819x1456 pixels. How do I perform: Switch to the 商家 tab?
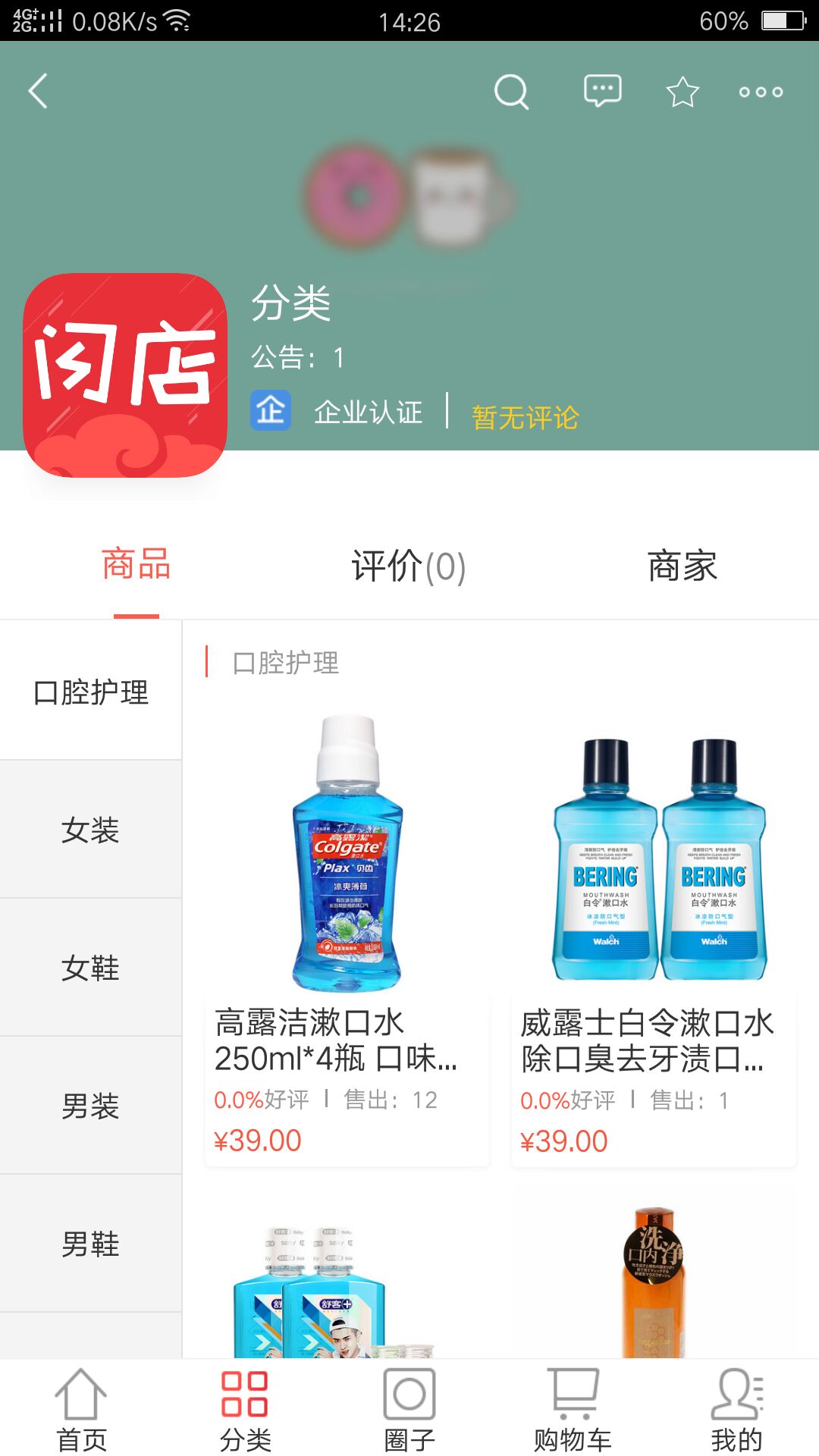coord(682,566)
